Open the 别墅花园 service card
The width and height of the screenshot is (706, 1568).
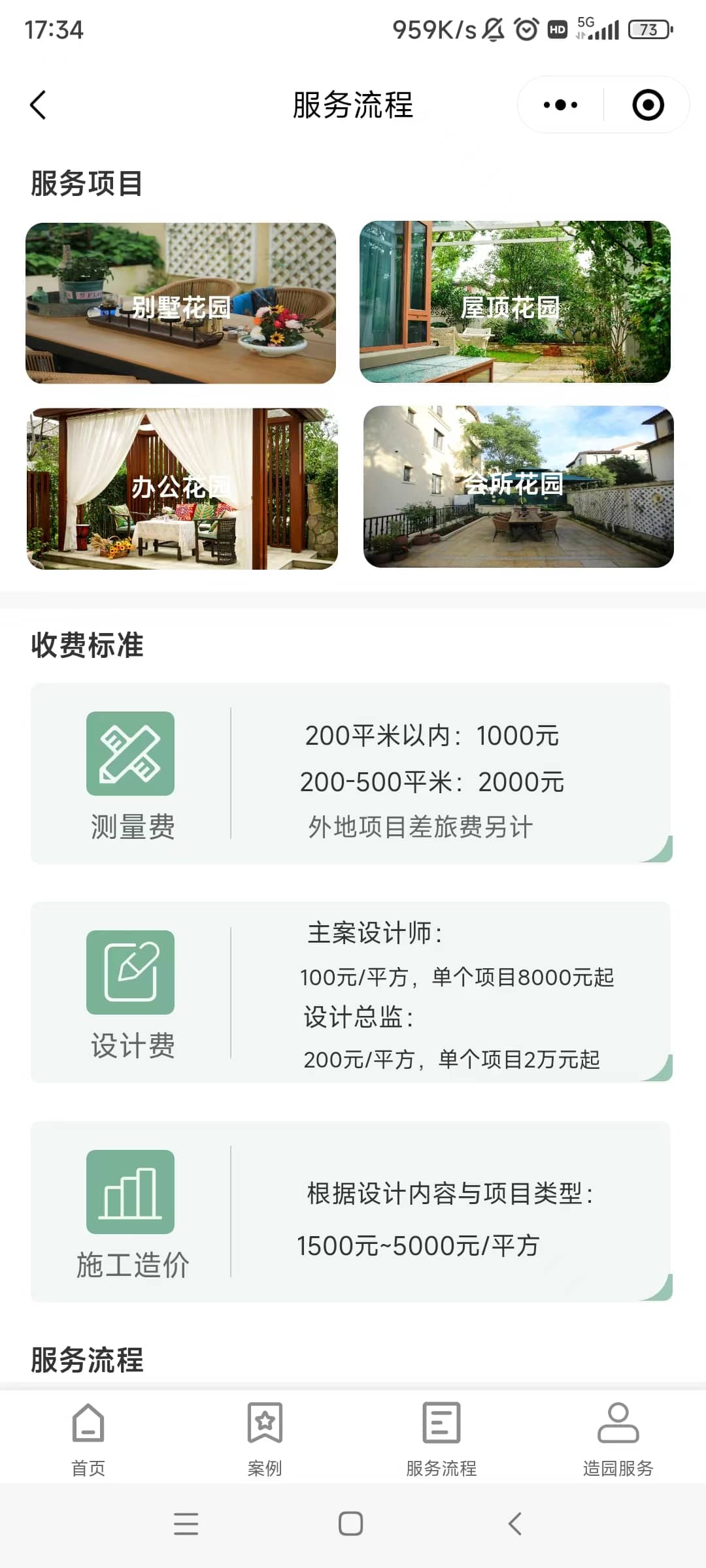[180, 303]
